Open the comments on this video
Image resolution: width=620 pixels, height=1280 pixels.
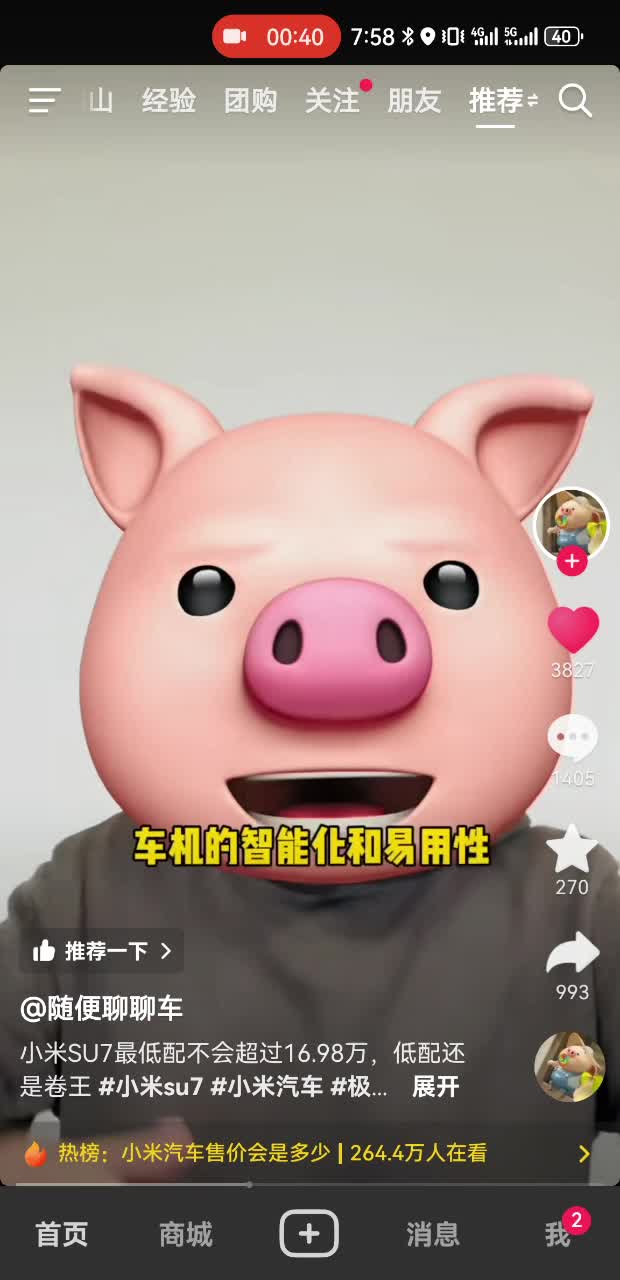(x=572, y=738)
